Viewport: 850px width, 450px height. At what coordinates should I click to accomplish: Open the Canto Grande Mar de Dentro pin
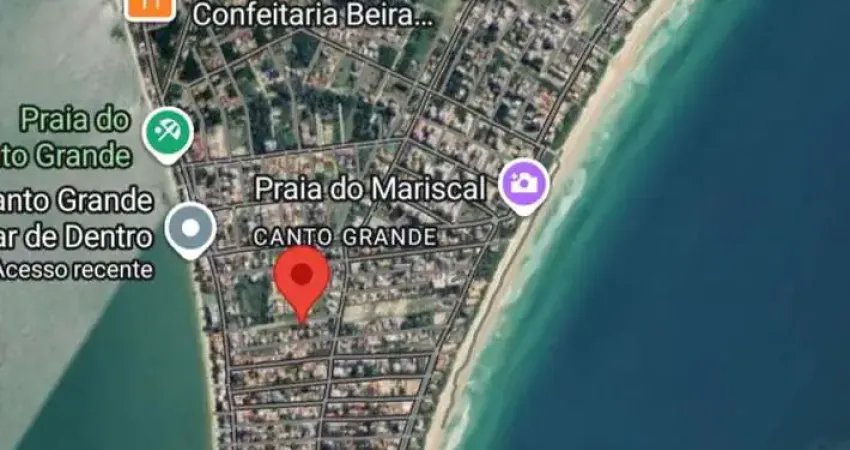pos(190,227)
